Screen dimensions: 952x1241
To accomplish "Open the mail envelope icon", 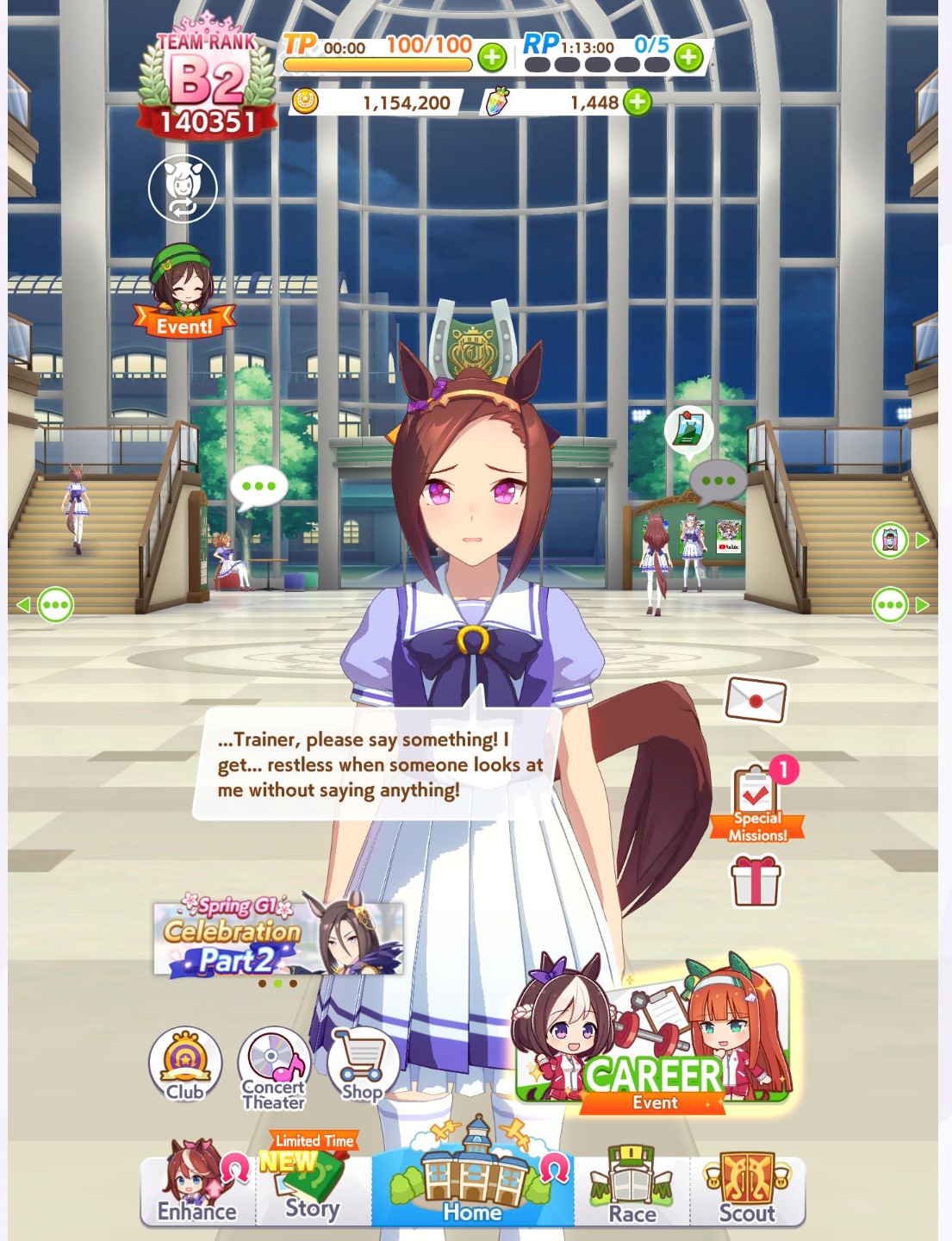I will tap(756, 699).
